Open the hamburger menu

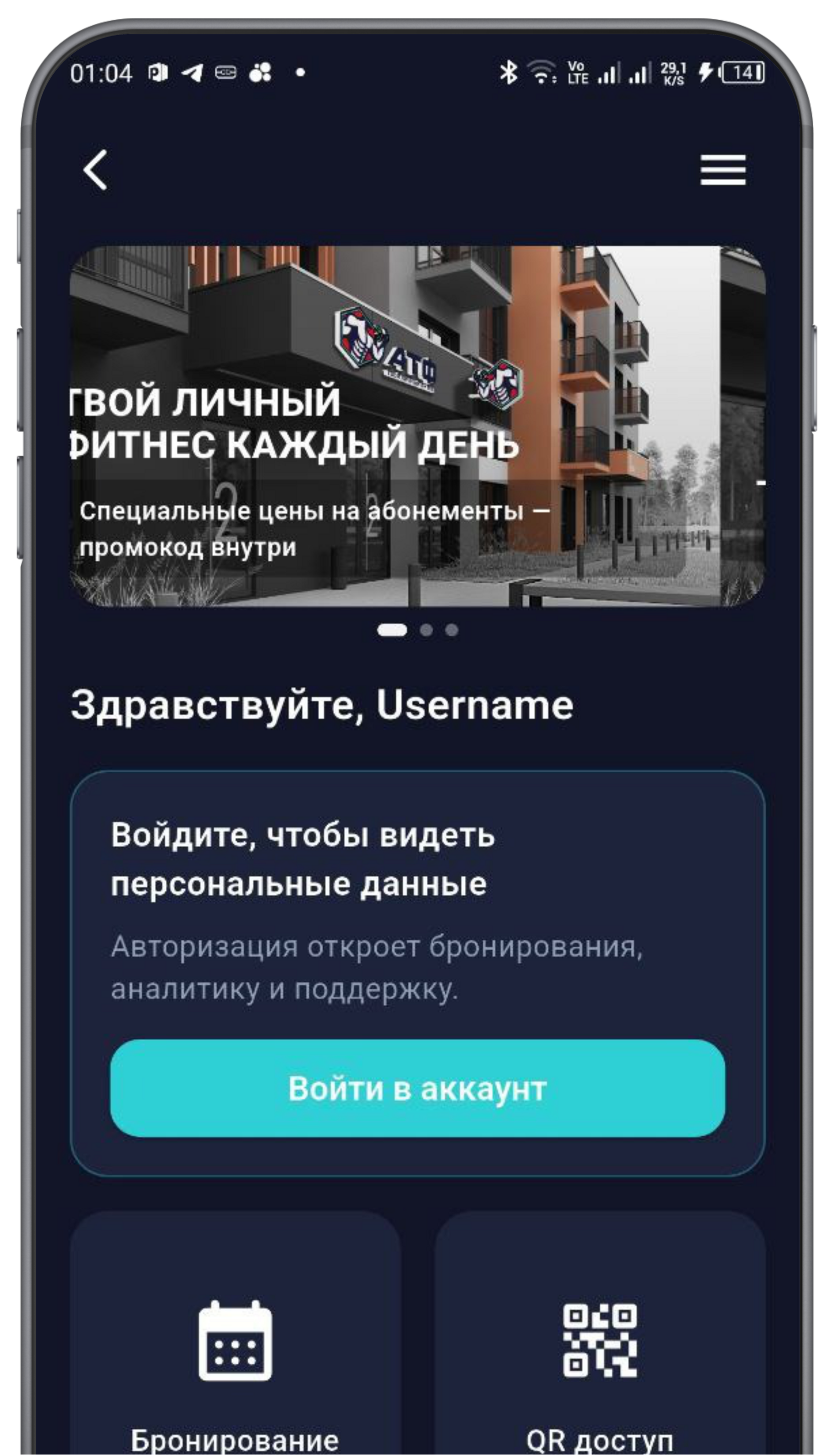tap(722, 170)
